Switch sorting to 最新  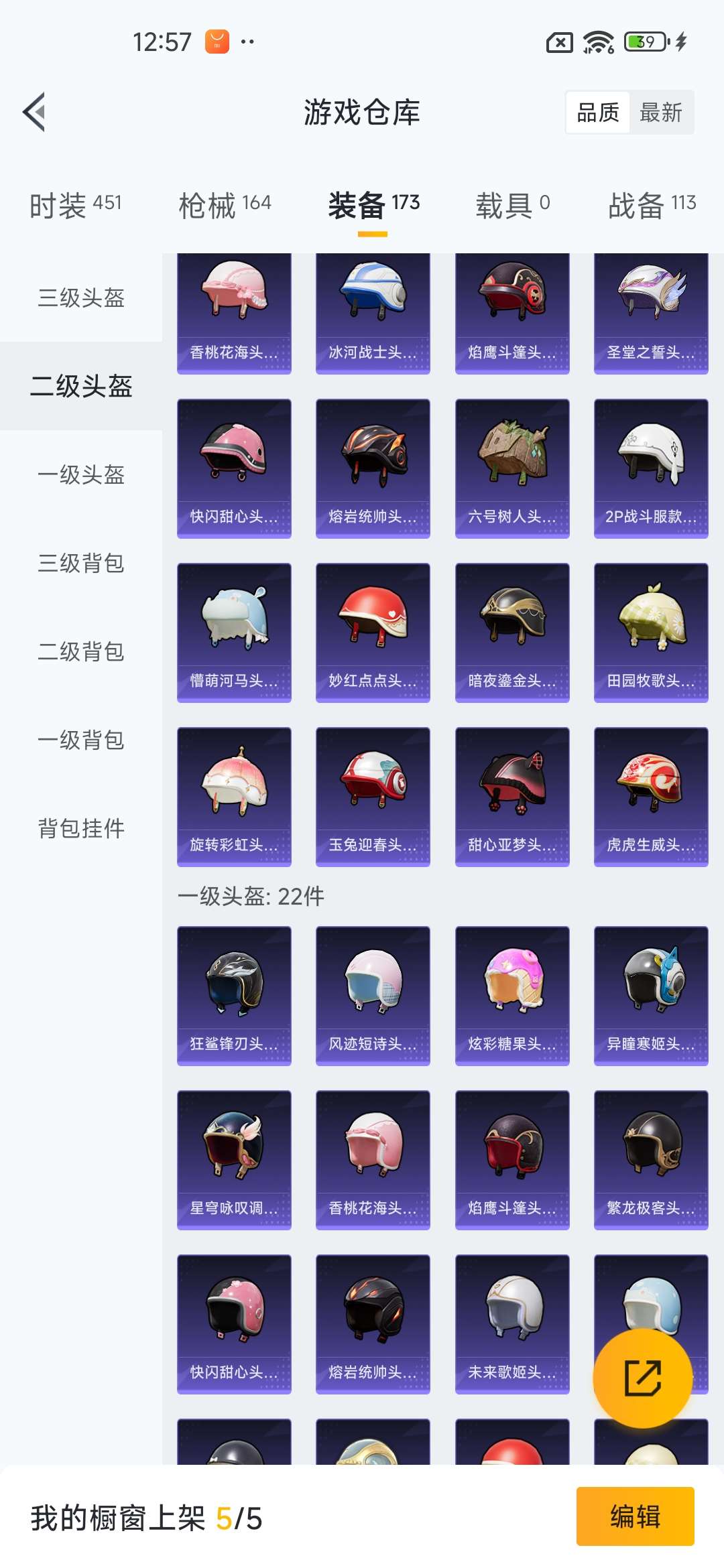pyautogui.click(x=662, y=112)
